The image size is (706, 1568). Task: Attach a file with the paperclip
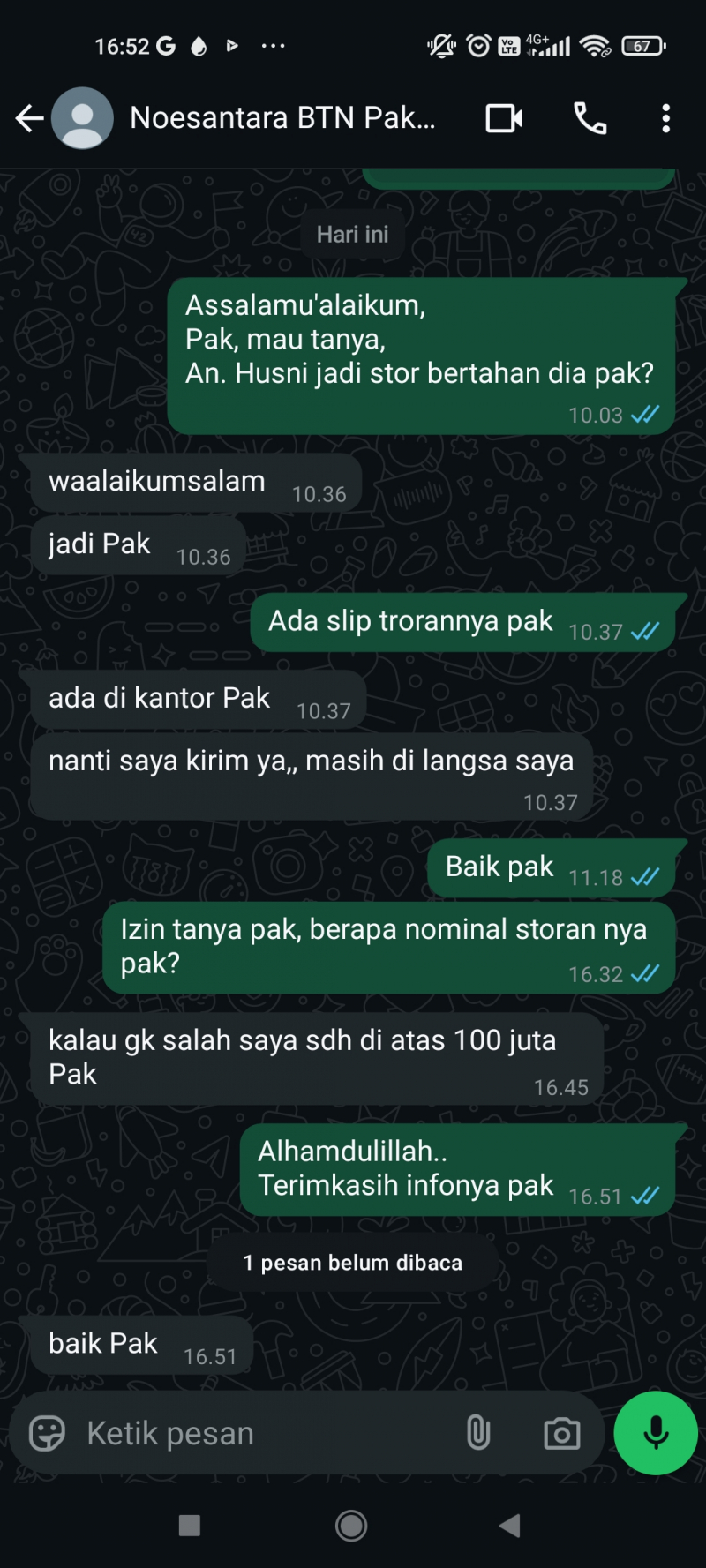[477, 1433]
